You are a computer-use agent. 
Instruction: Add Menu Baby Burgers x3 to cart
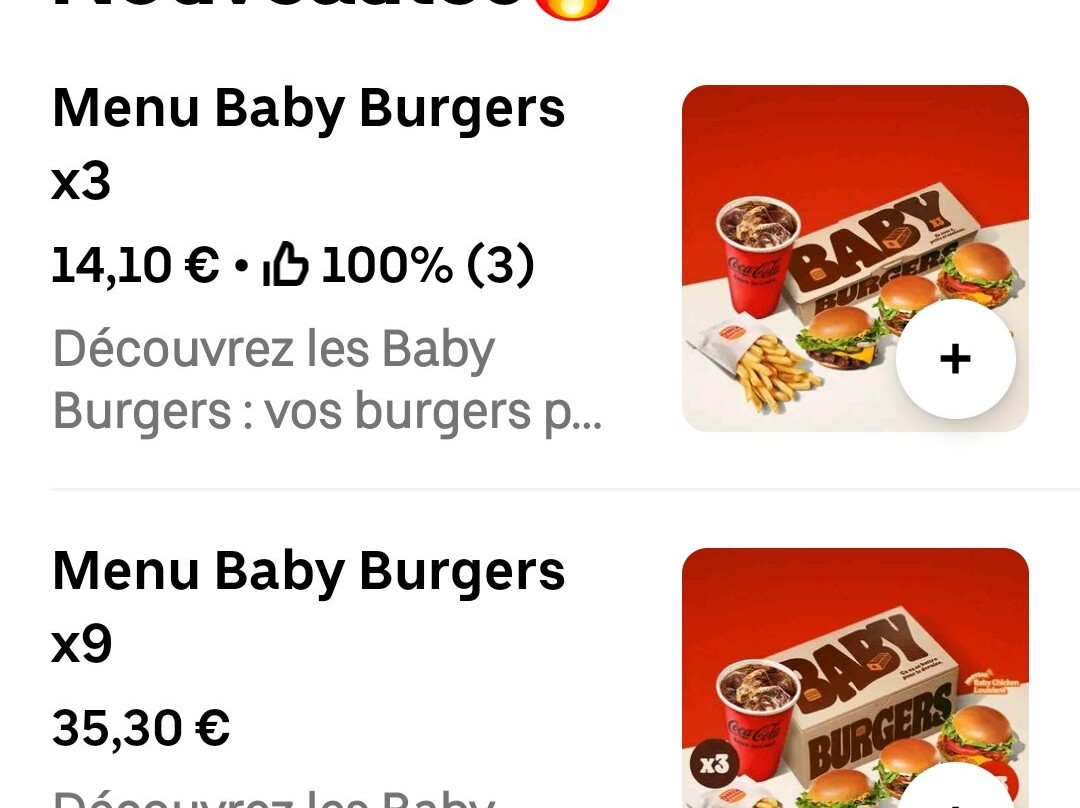pyautogui.click(x=955, y=359)
